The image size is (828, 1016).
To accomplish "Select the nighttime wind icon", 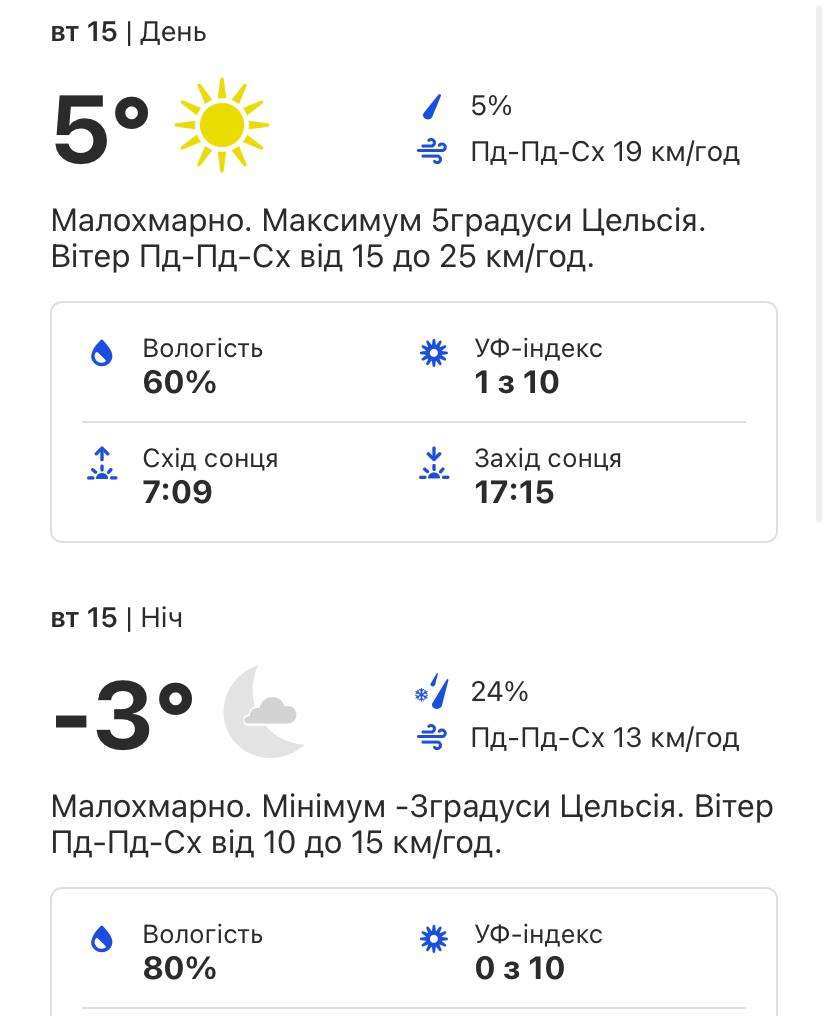I will pyautogui.click(x=434, y=738).
